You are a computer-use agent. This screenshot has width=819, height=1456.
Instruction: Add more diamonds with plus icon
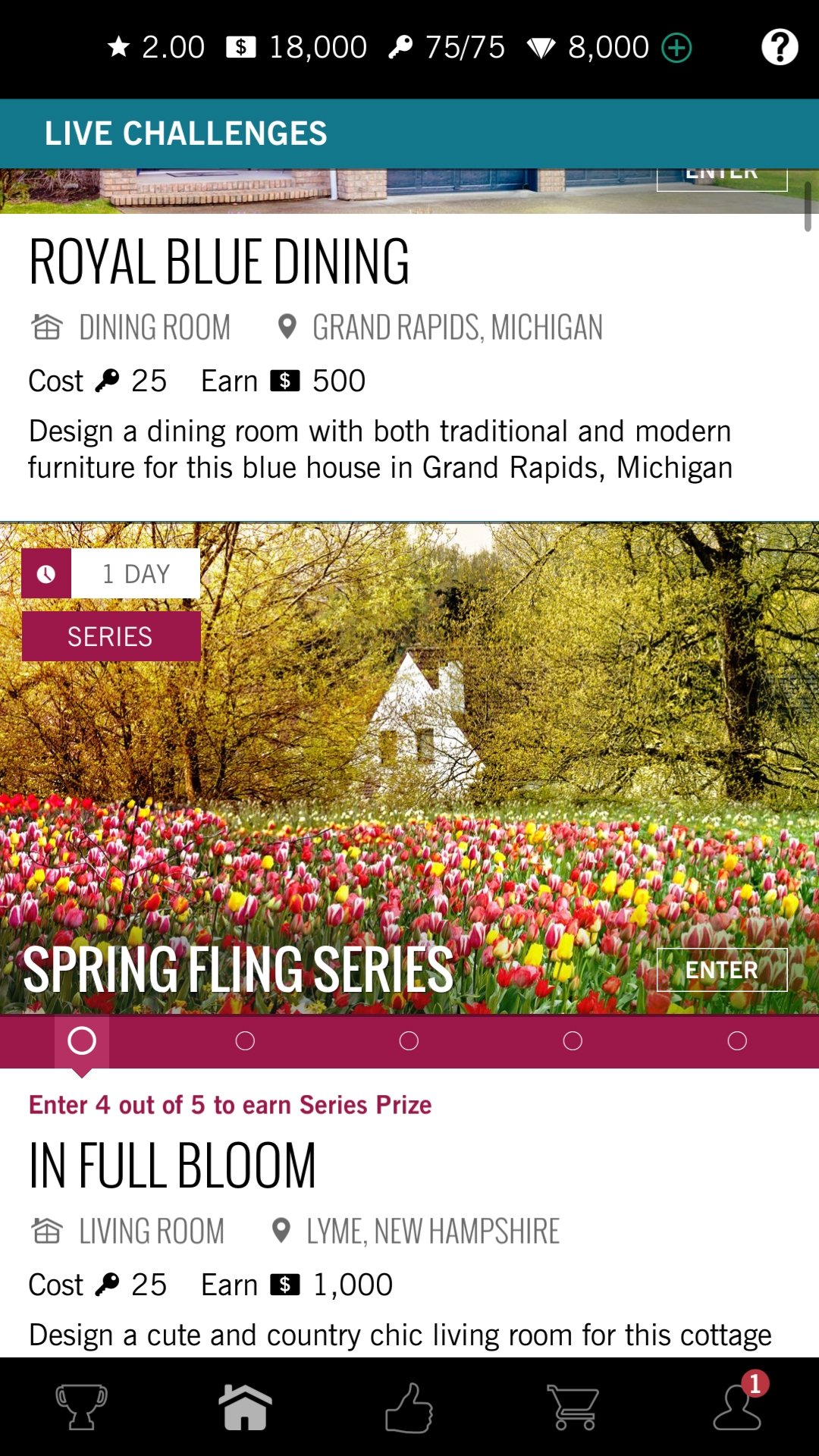point(676,48)
